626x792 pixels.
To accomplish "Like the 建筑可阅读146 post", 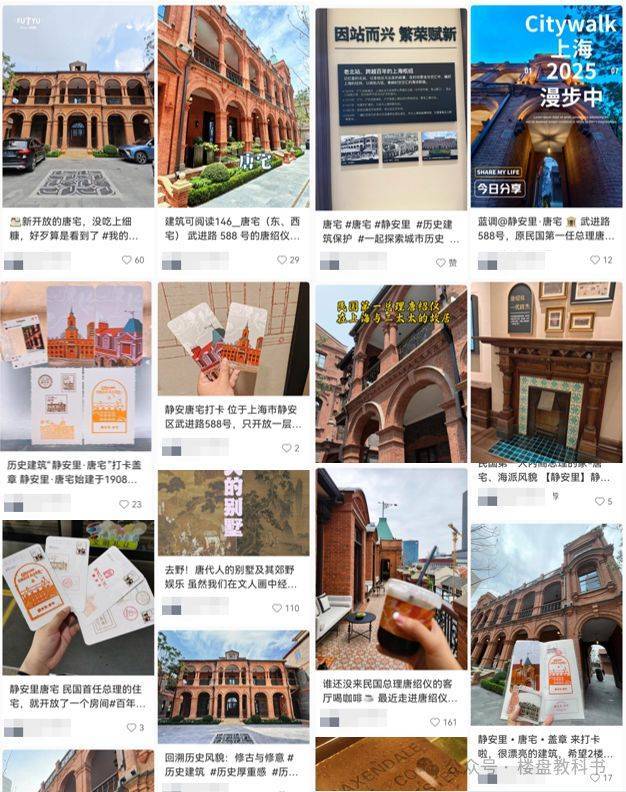I will tap(283, 260).
